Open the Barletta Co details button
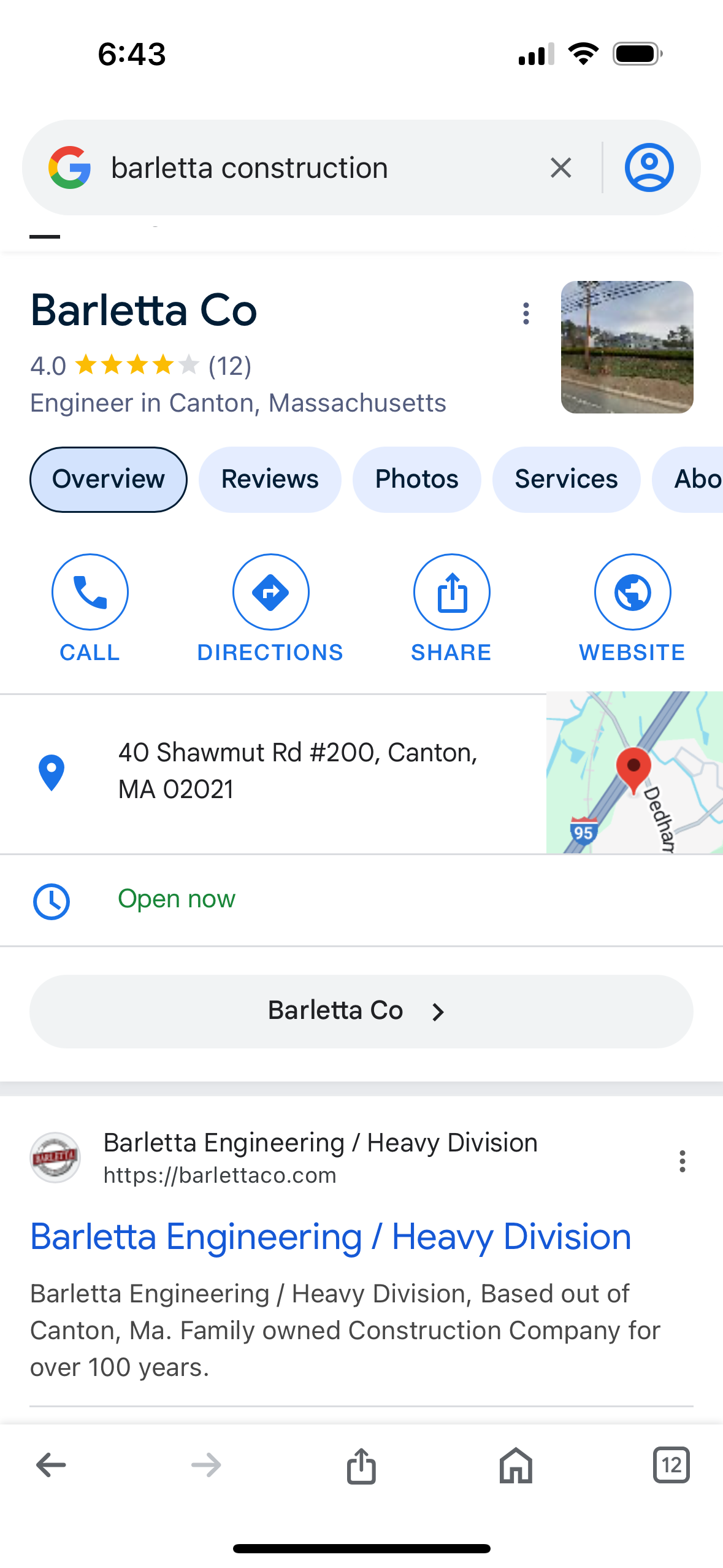 (x=361, y=1011)
